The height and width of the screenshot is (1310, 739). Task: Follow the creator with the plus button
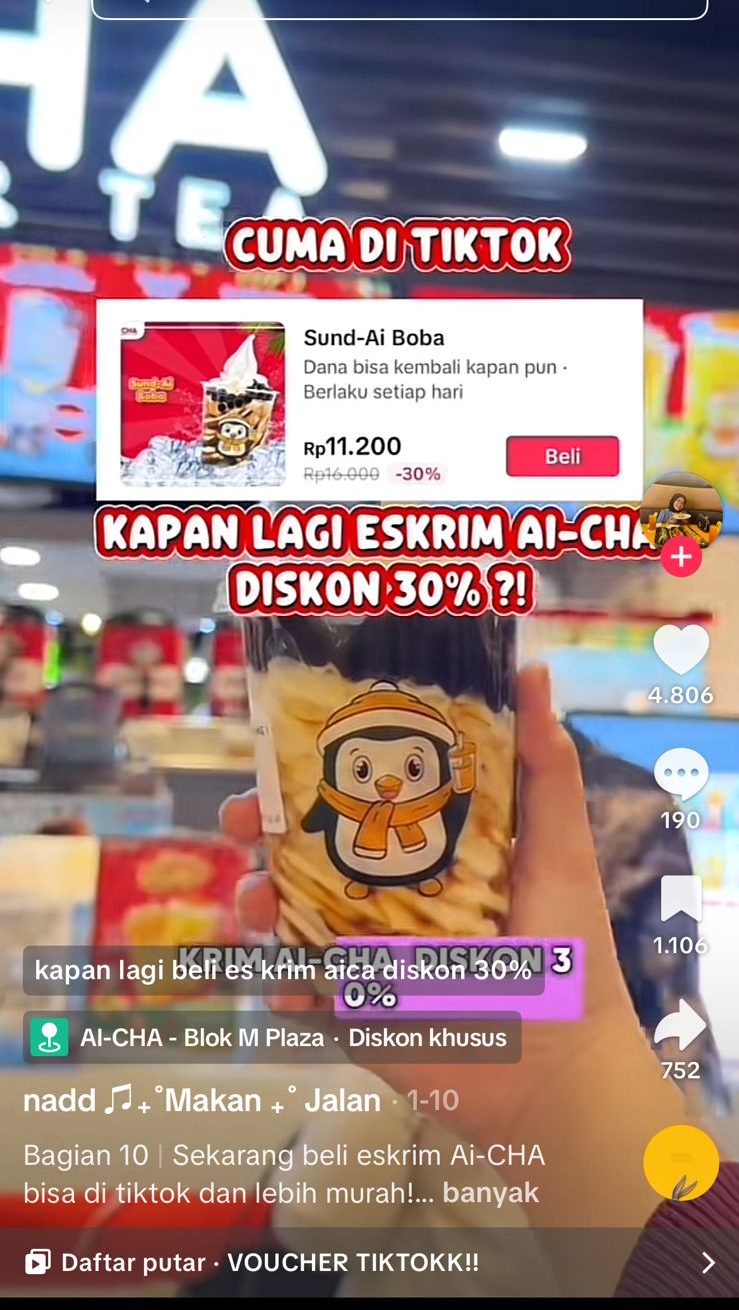tap(681, 557)
